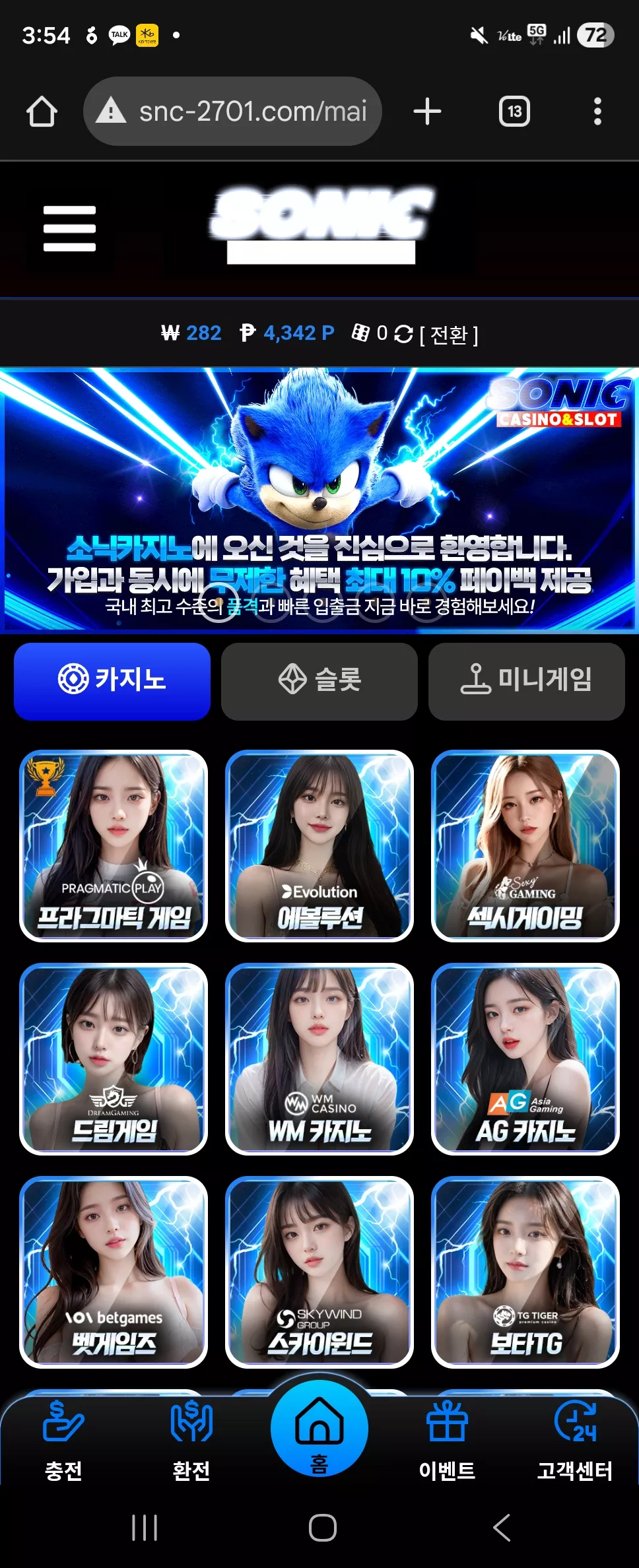Open the browser overflow menu
The image size is (639, 1568).
pos(597,112)
